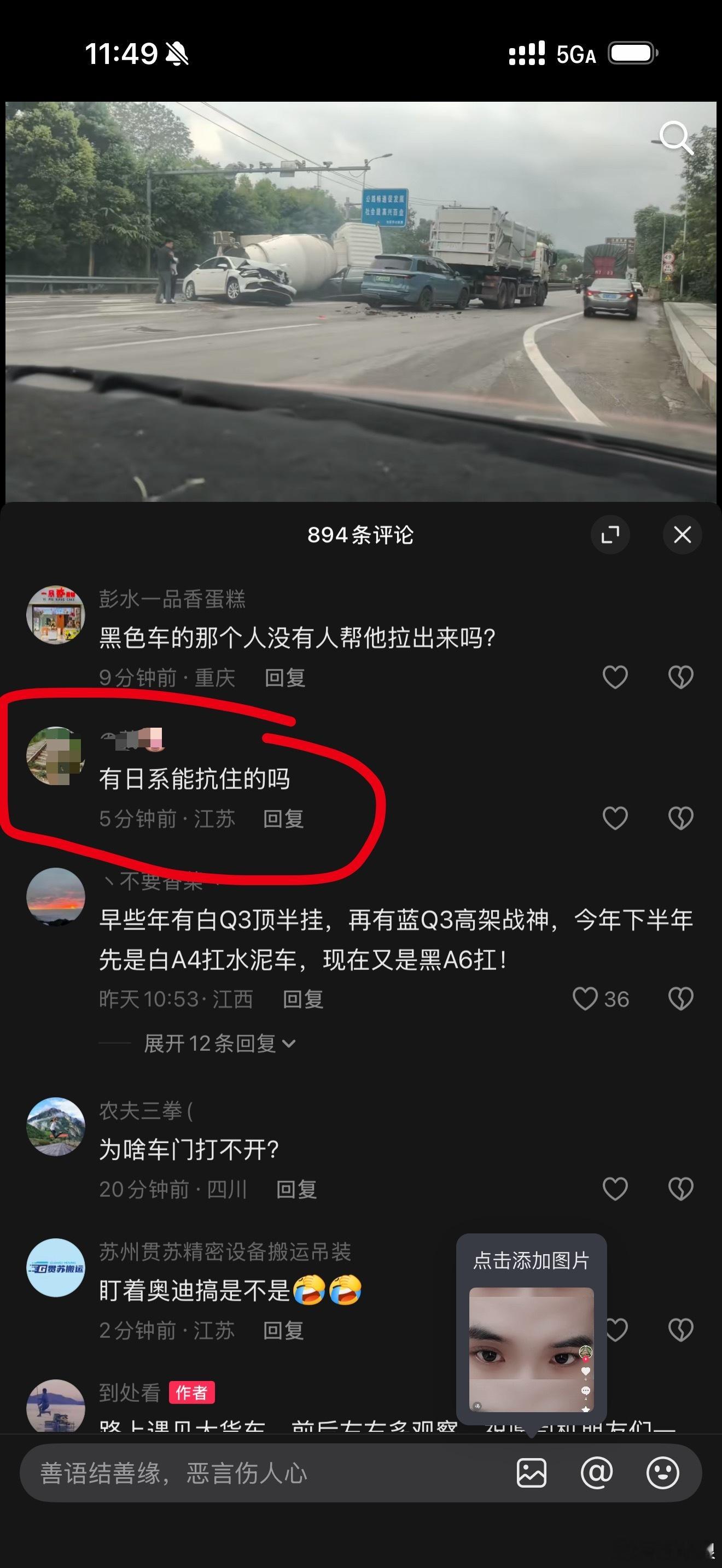Image resolution: width=722 pixels, height=1568 pixels.
Task: Tap the search magnifier on the video
Action: [x=676, y=138]
